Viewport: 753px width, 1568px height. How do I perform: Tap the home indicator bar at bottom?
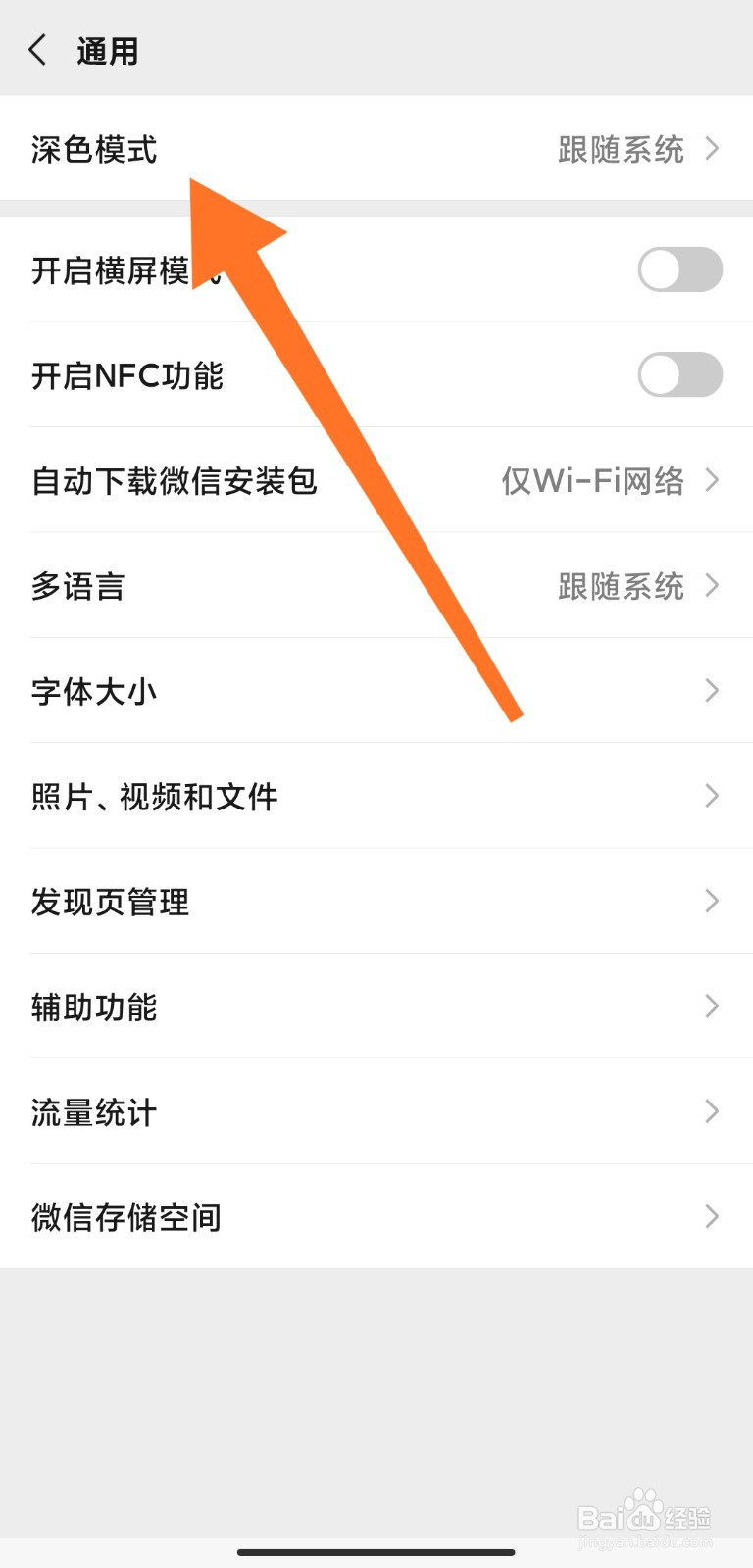tap(376, 1552)
